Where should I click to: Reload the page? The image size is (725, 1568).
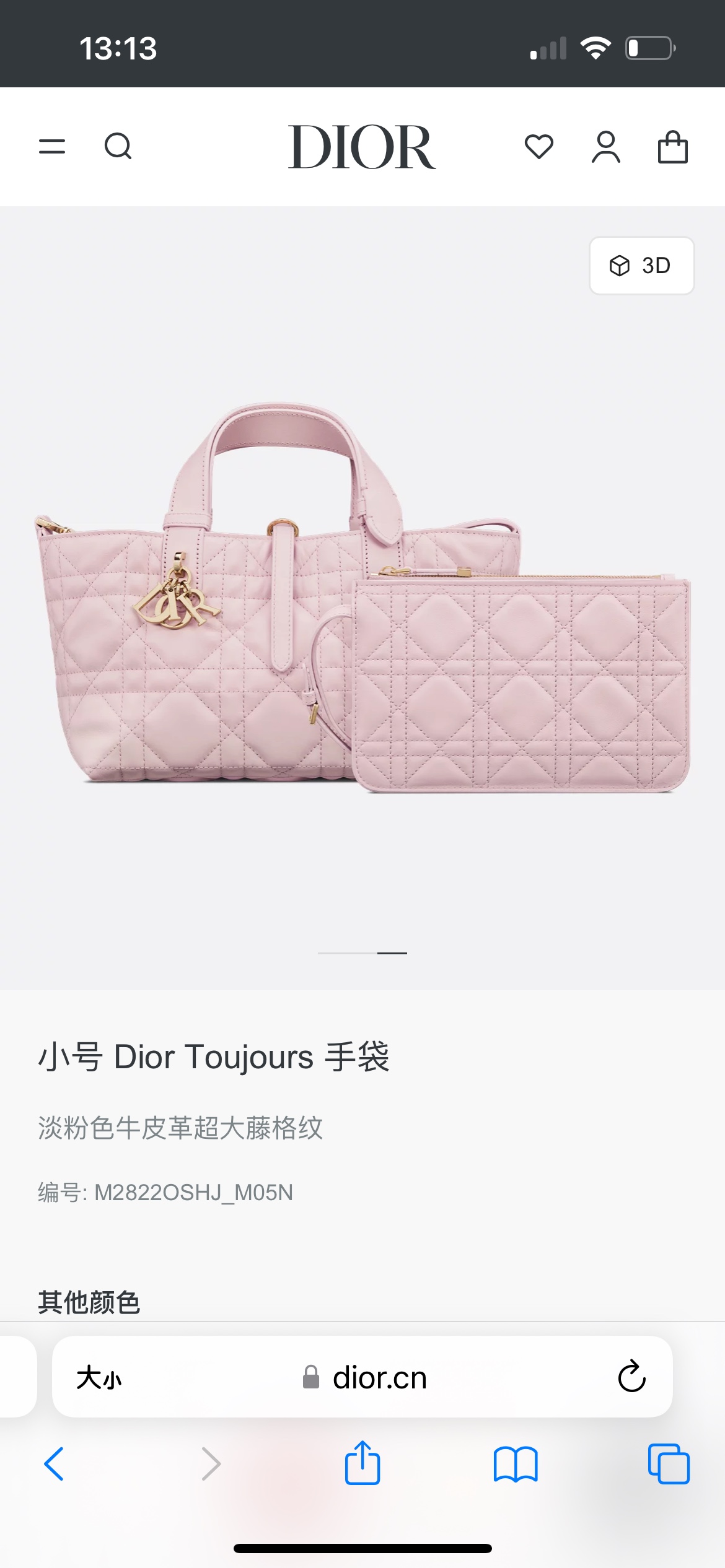(x=632, y=1377)
